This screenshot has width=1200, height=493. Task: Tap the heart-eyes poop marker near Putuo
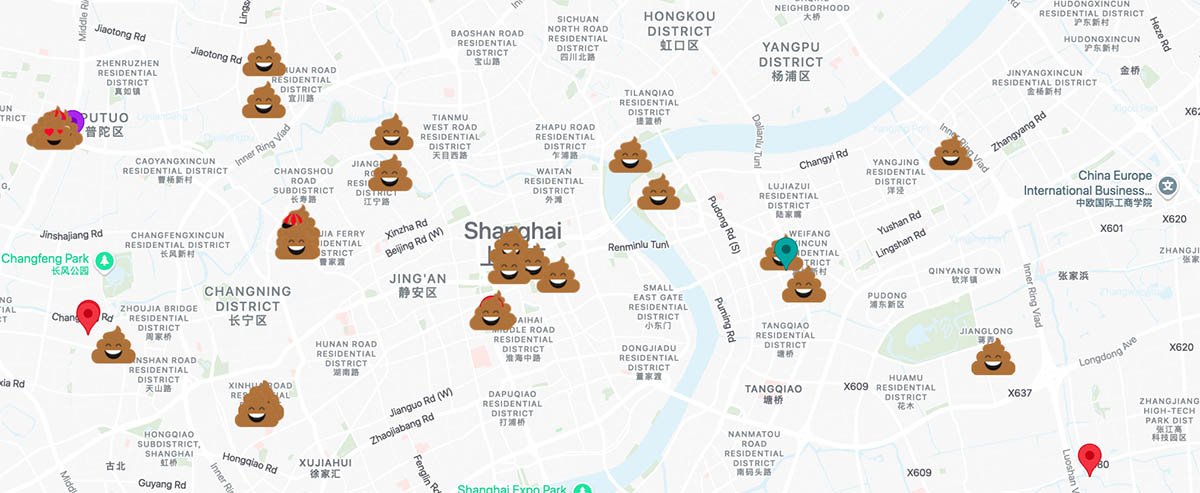pyautogui.click(x=52, y=130)
